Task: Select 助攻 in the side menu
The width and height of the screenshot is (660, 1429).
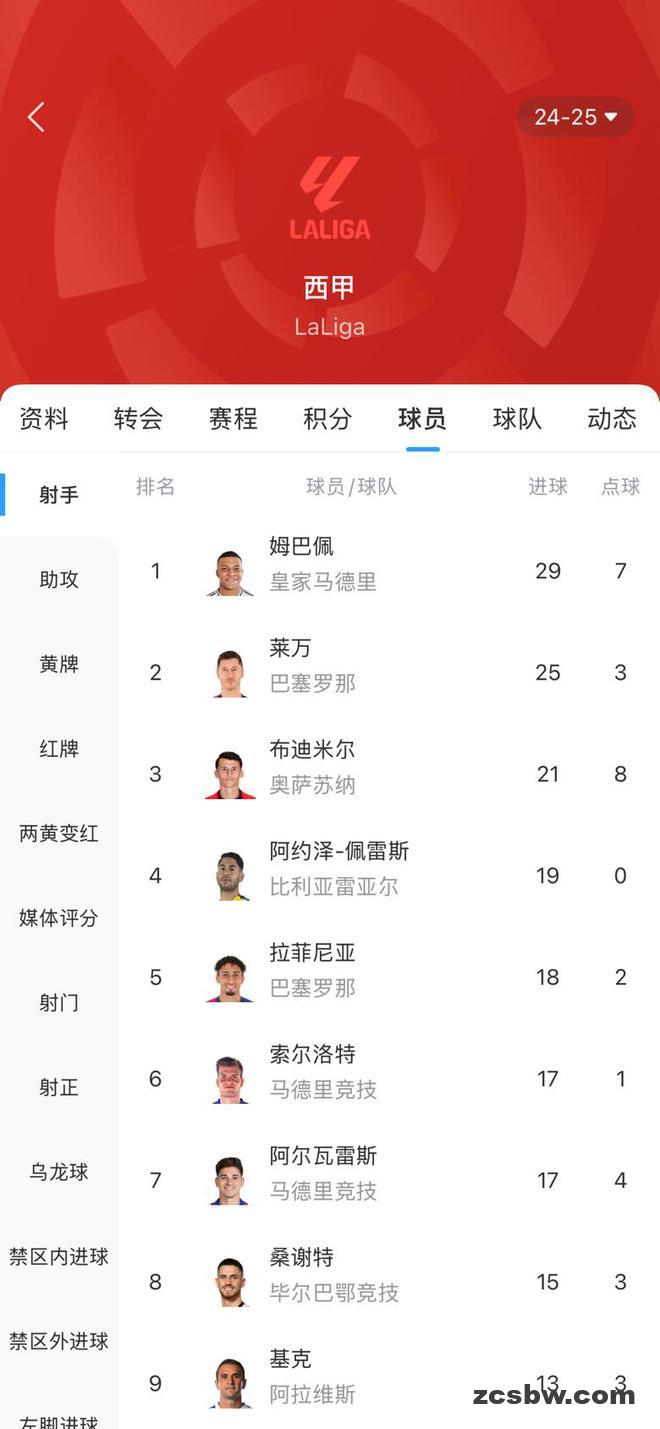Action: [59, 579]
